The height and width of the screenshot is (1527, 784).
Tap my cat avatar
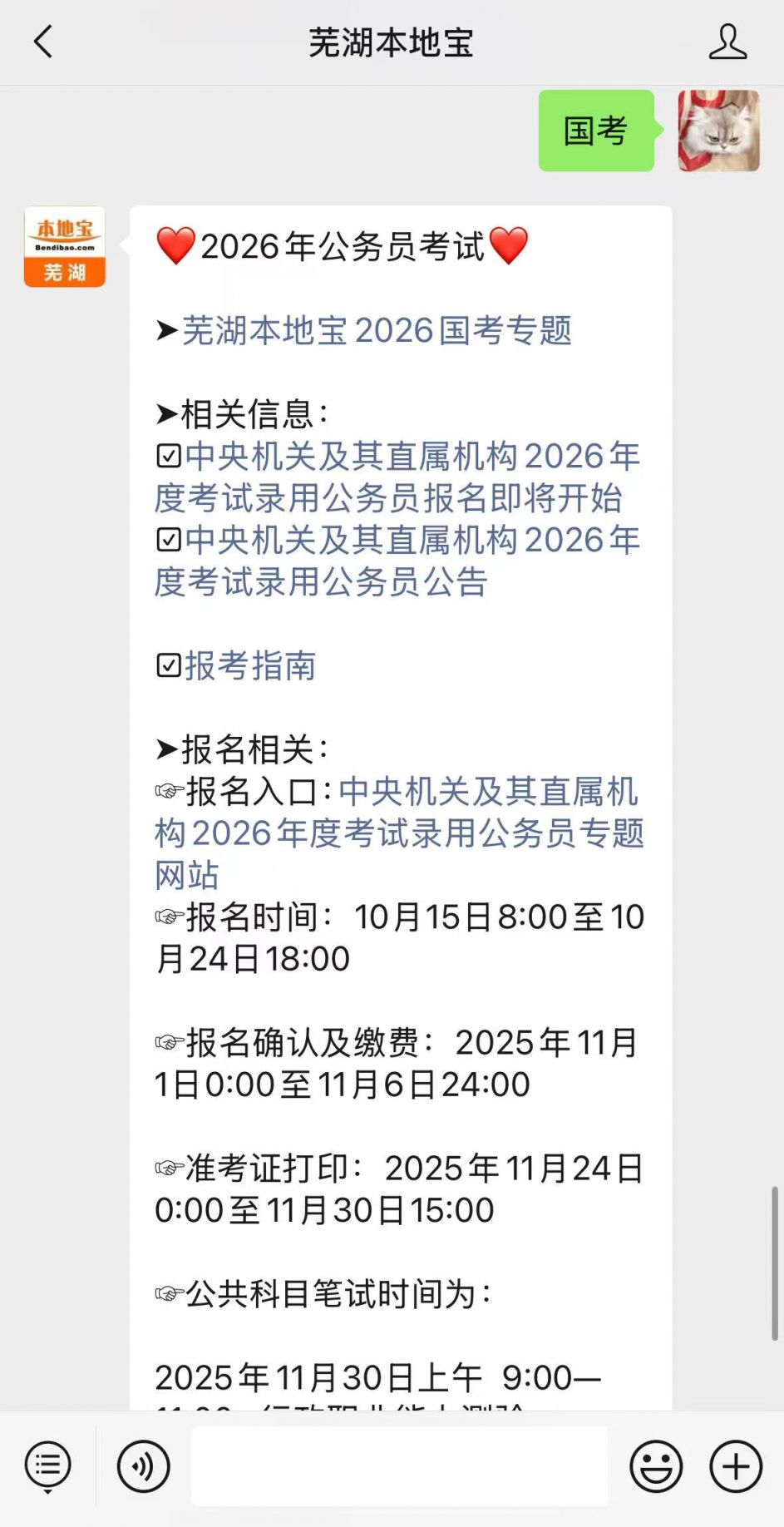pos(718,131)
